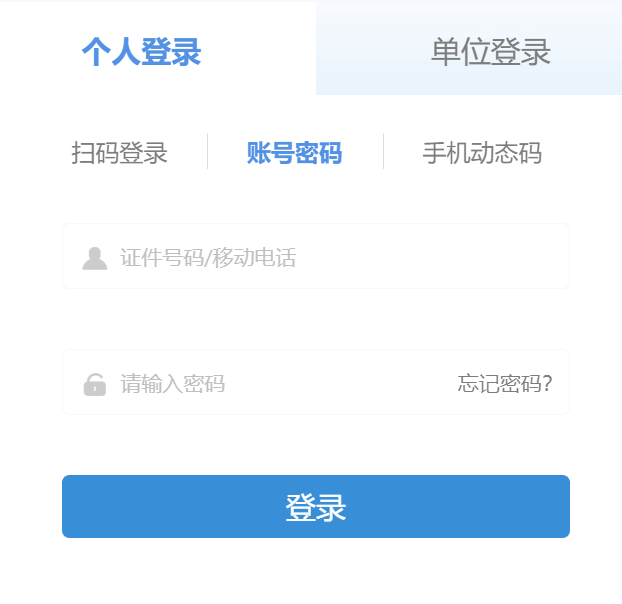Switch to the 单位登录 tab

pos(490,52)
